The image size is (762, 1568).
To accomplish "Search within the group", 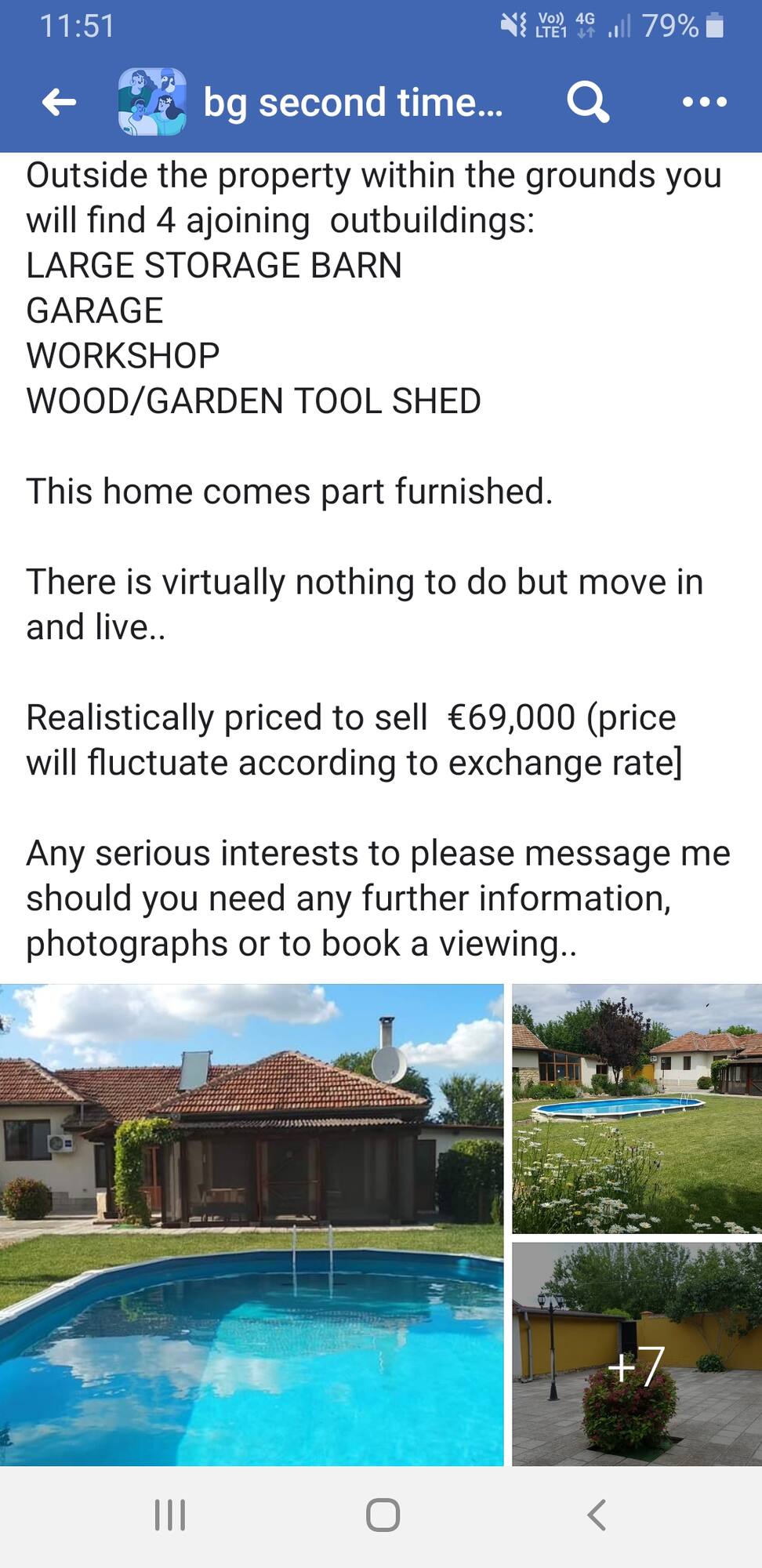I will 588,102.
